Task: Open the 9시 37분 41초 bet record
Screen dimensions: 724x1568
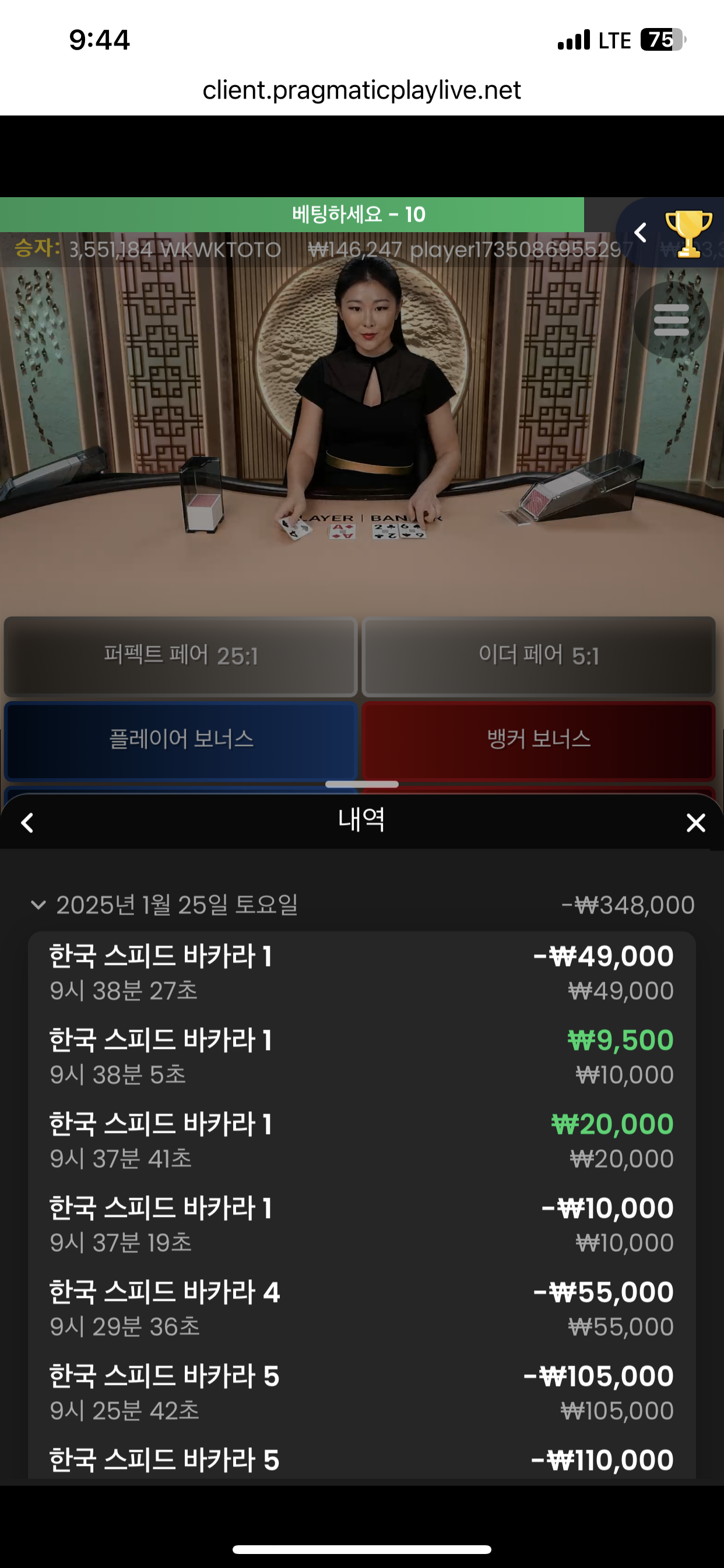Action: click(x=362, y=1140)
